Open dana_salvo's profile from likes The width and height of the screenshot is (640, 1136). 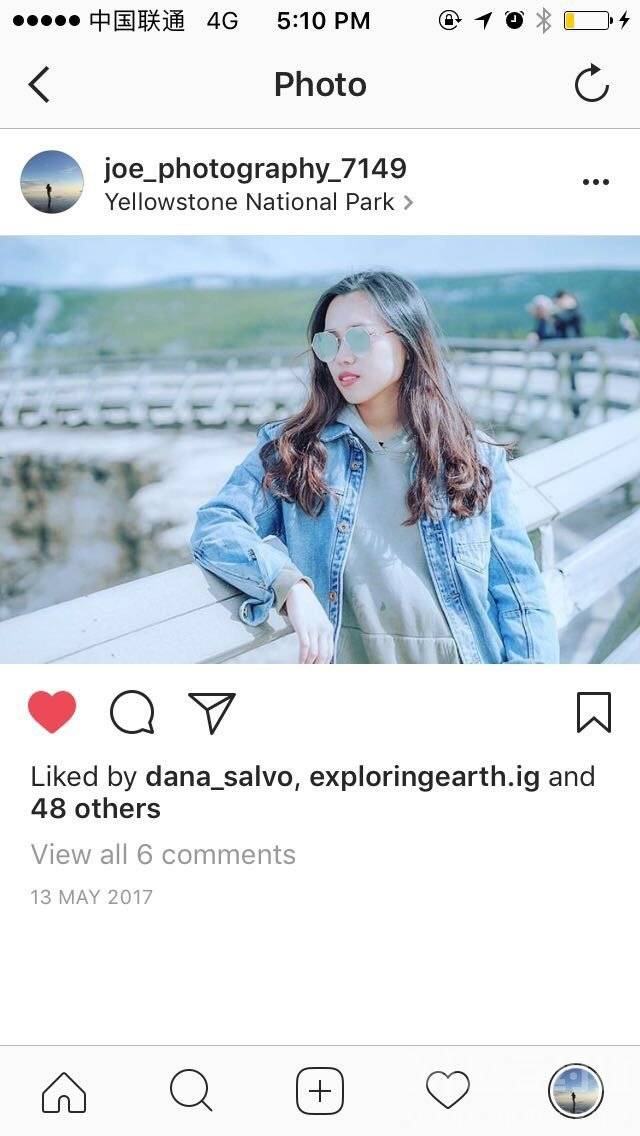tap(220, 777)
